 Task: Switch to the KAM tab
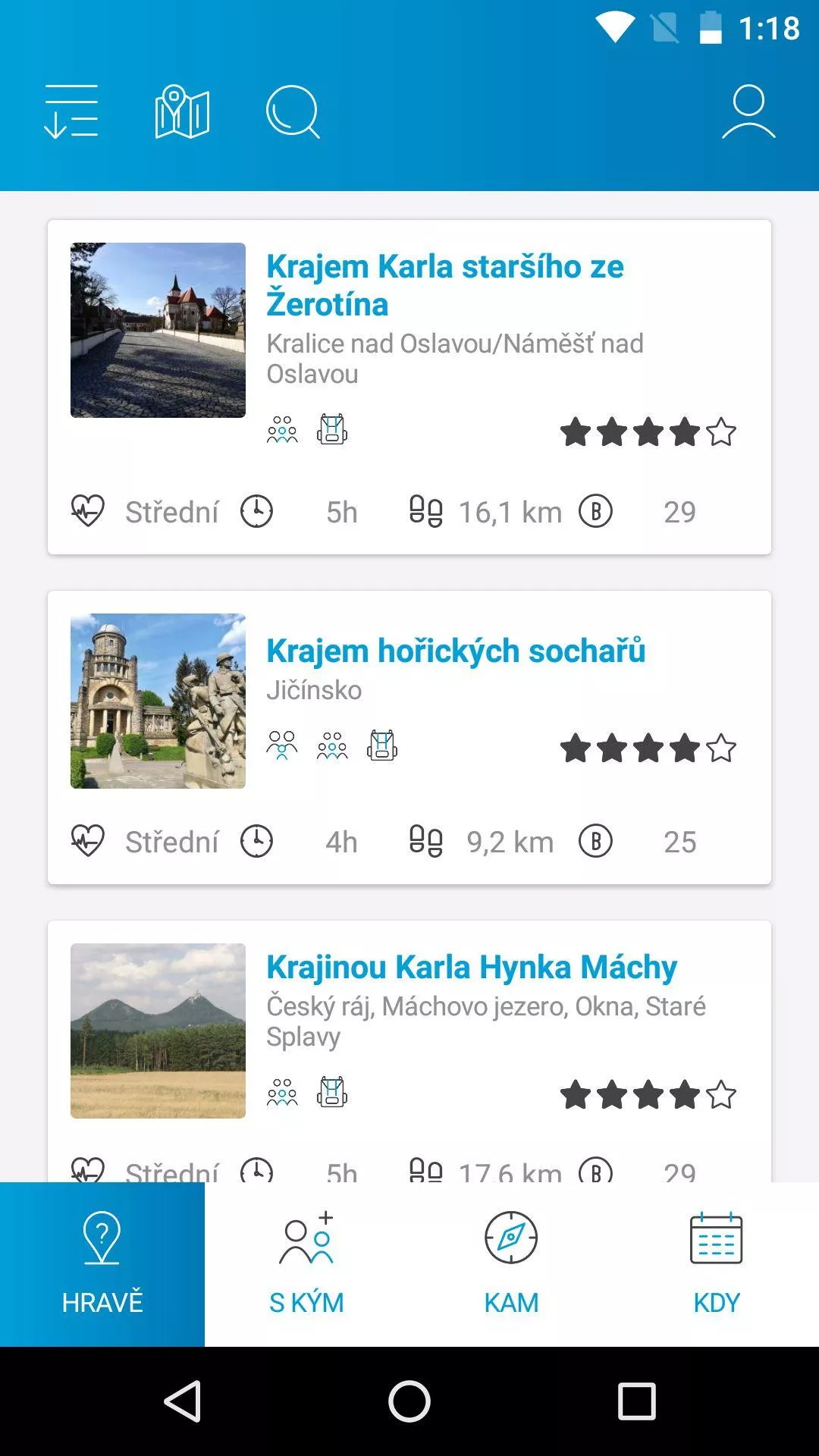click(x=511, y=1263)
